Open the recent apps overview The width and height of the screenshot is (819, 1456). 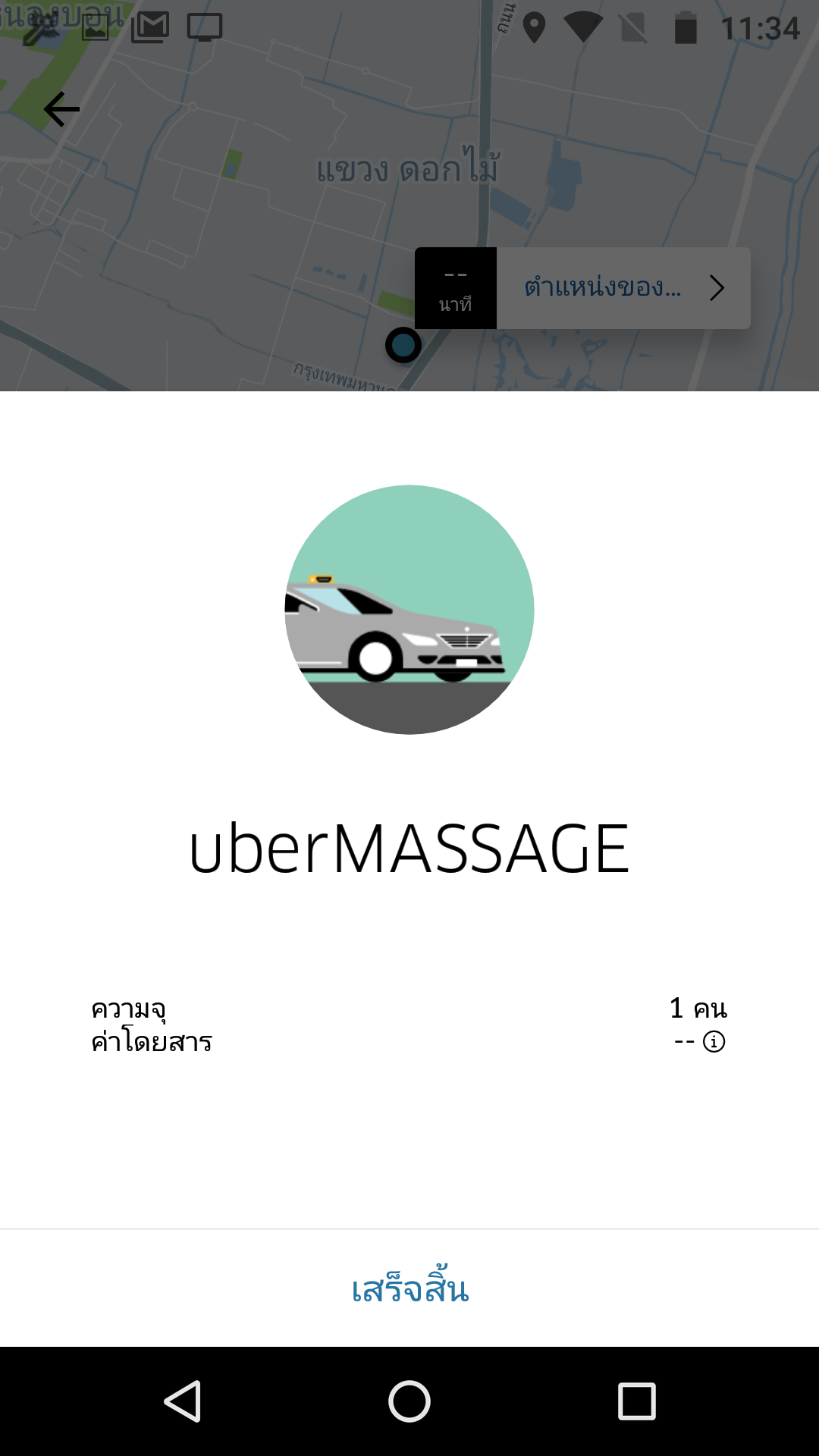click(x=636, y=1401)
